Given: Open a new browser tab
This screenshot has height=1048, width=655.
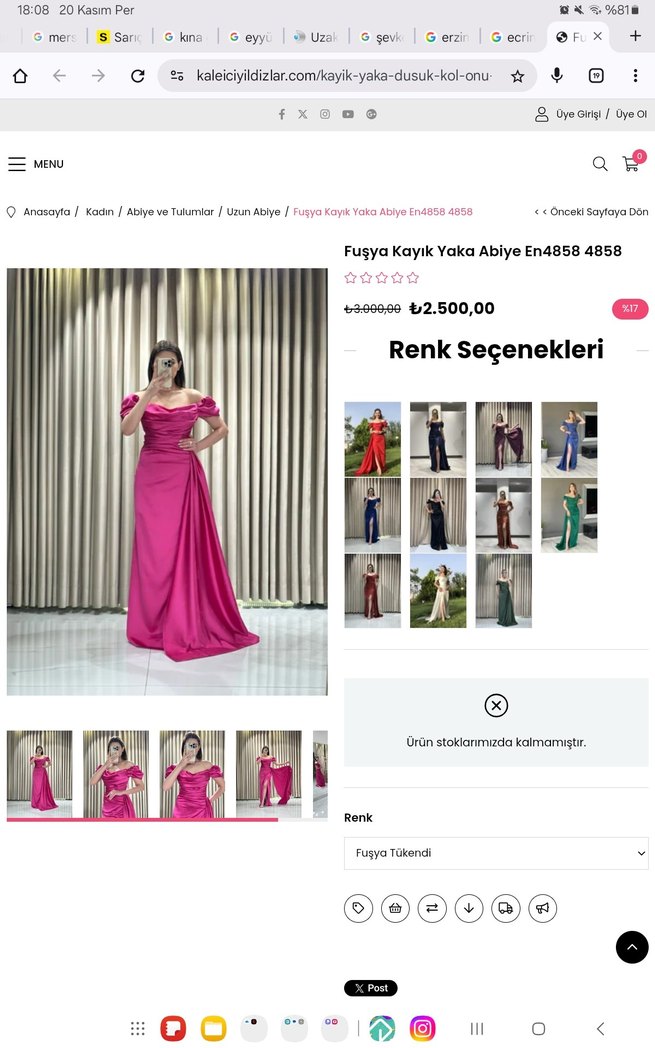Looking at the screenshot, I should click(x=635, y=36).
